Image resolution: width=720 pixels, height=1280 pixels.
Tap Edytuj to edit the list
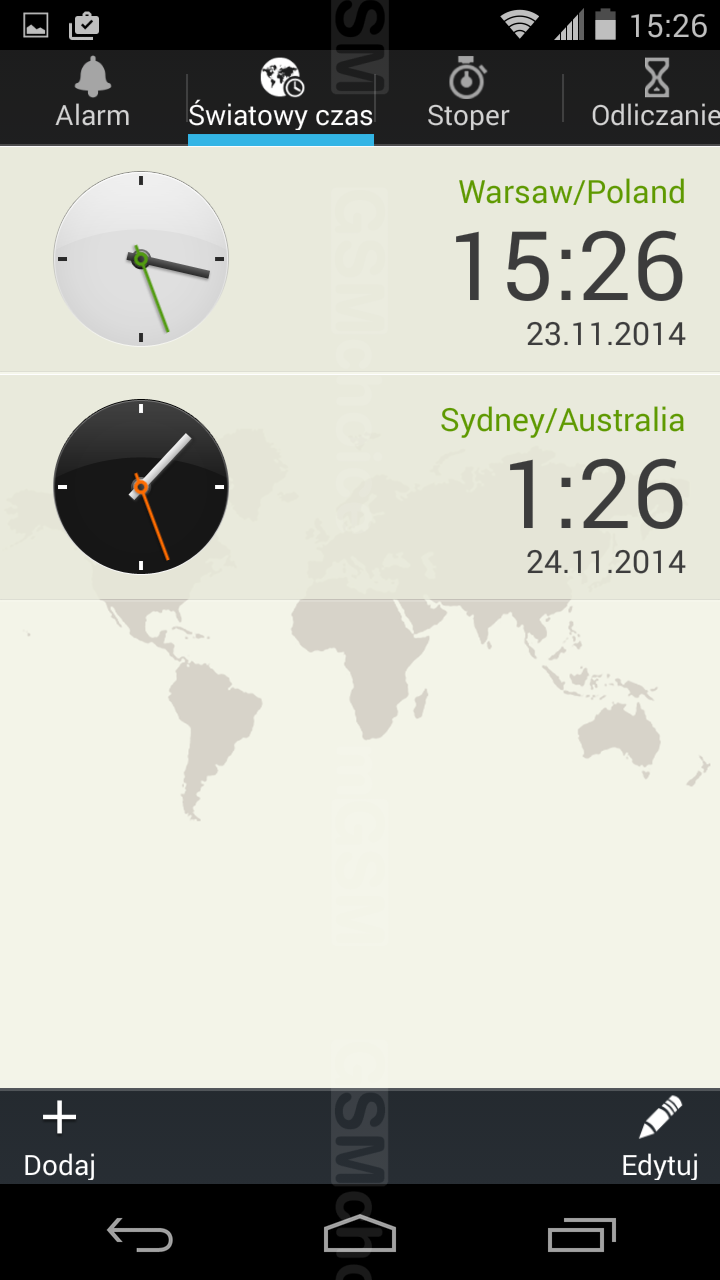tap(660, 1138)
